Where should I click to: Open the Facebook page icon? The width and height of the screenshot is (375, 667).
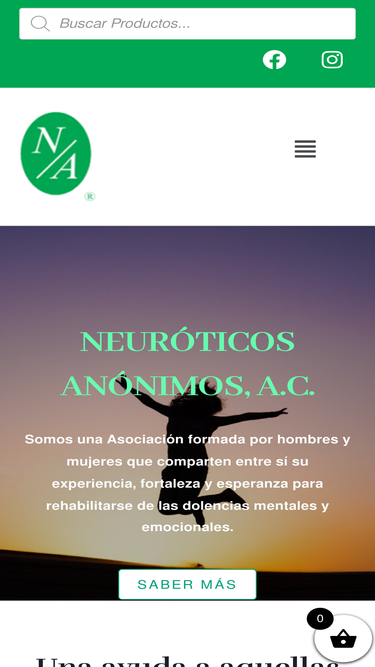[x=274, y=60]
